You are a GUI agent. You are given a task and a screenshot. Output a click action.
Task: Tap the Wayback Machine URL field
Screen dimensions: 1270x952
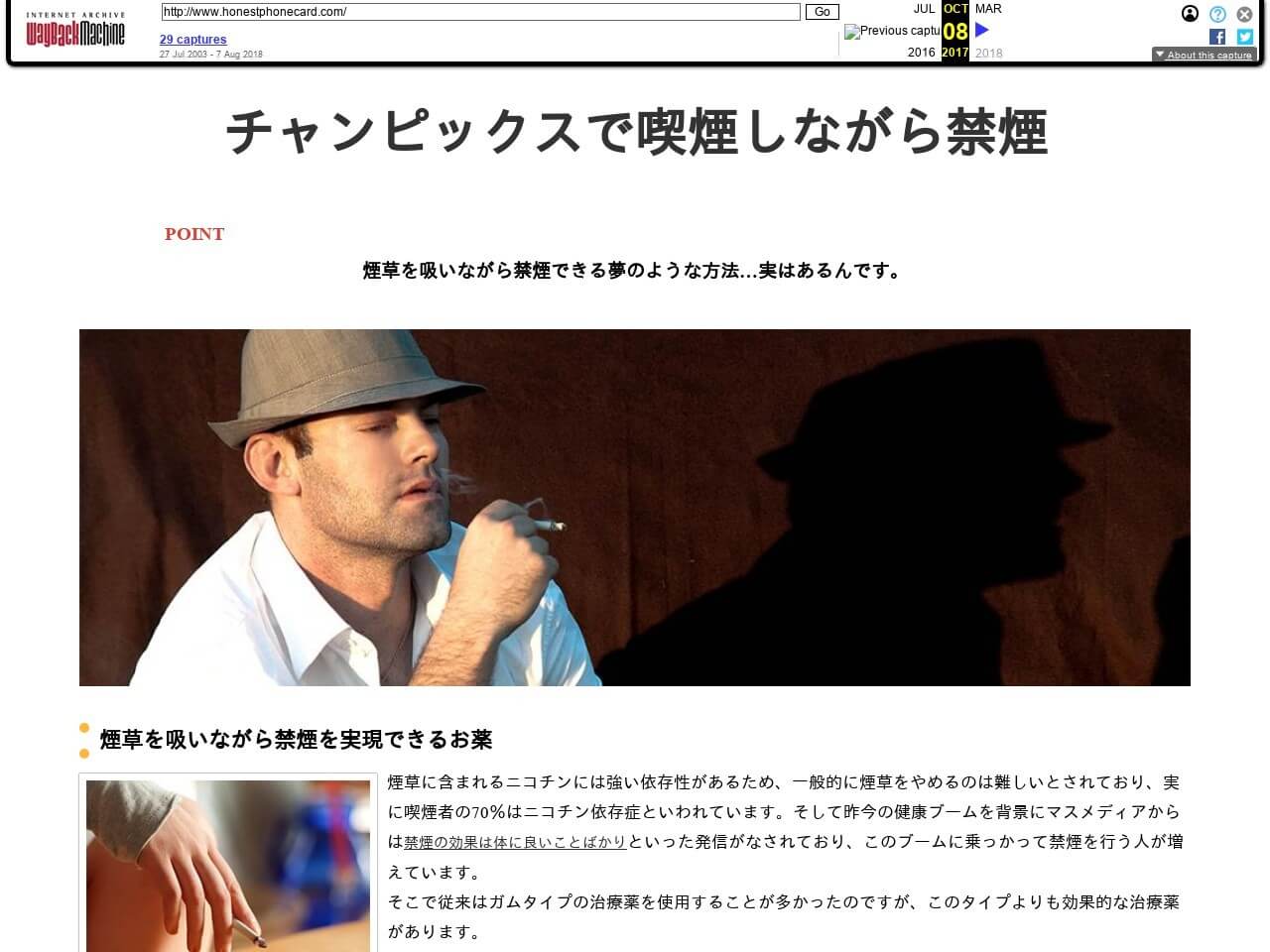[x=480, y=12]
